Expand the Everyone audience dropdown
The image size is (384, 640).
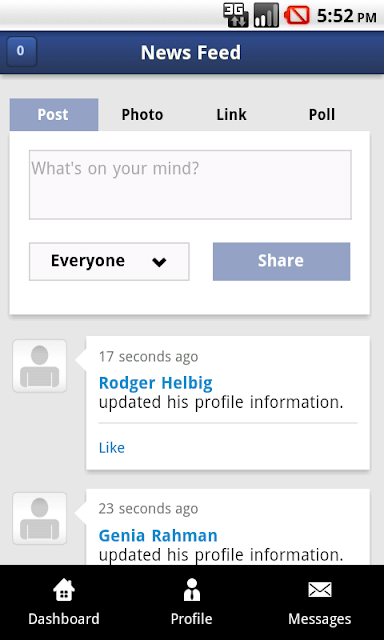109,262
